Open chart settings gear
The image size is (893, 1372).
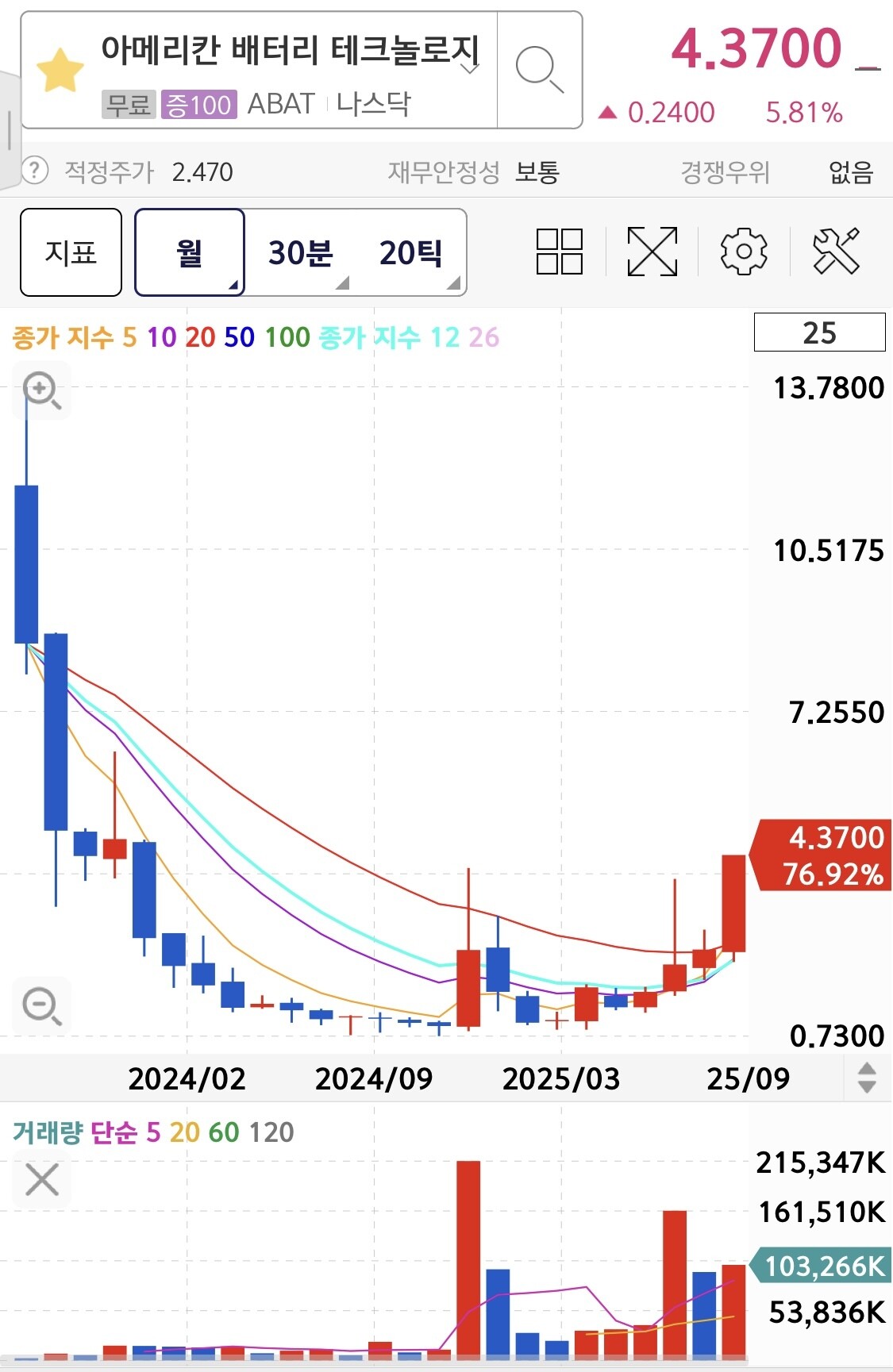tap(744, 252)
